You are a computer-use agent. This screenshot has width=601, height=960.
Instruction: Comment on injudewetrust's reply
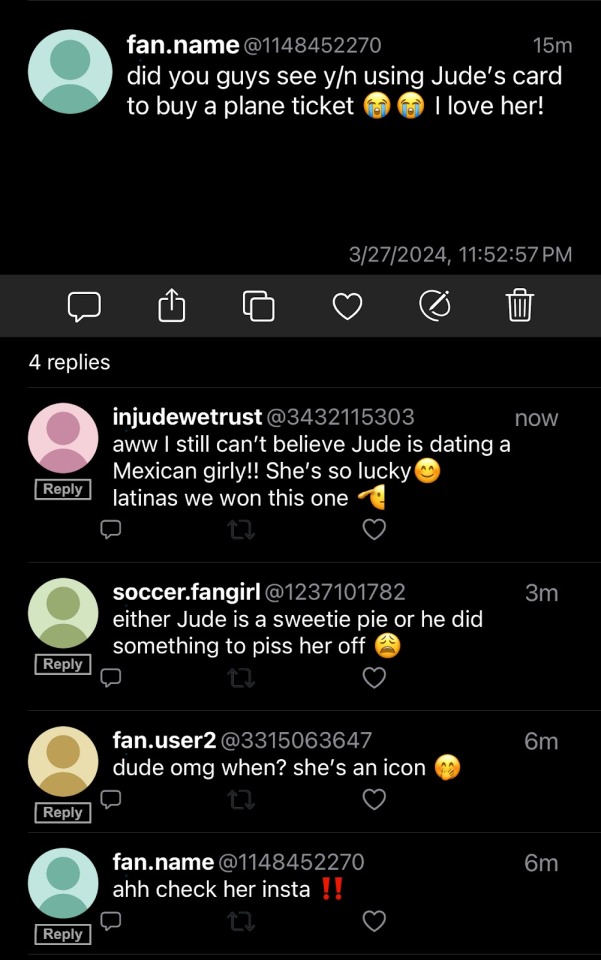[111, 529]
